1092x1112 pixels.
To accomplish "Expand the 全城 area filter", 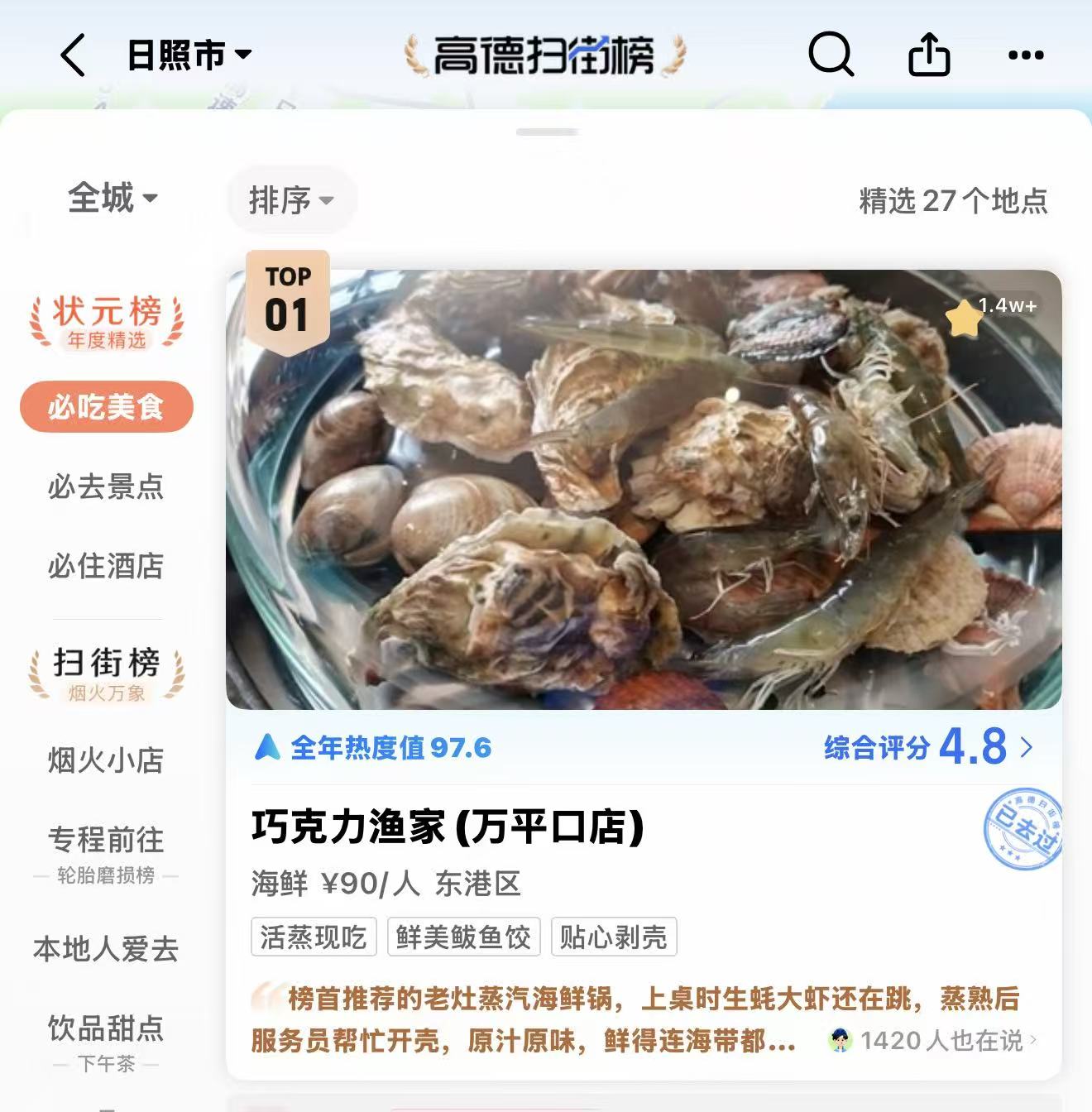I will 112,199.
